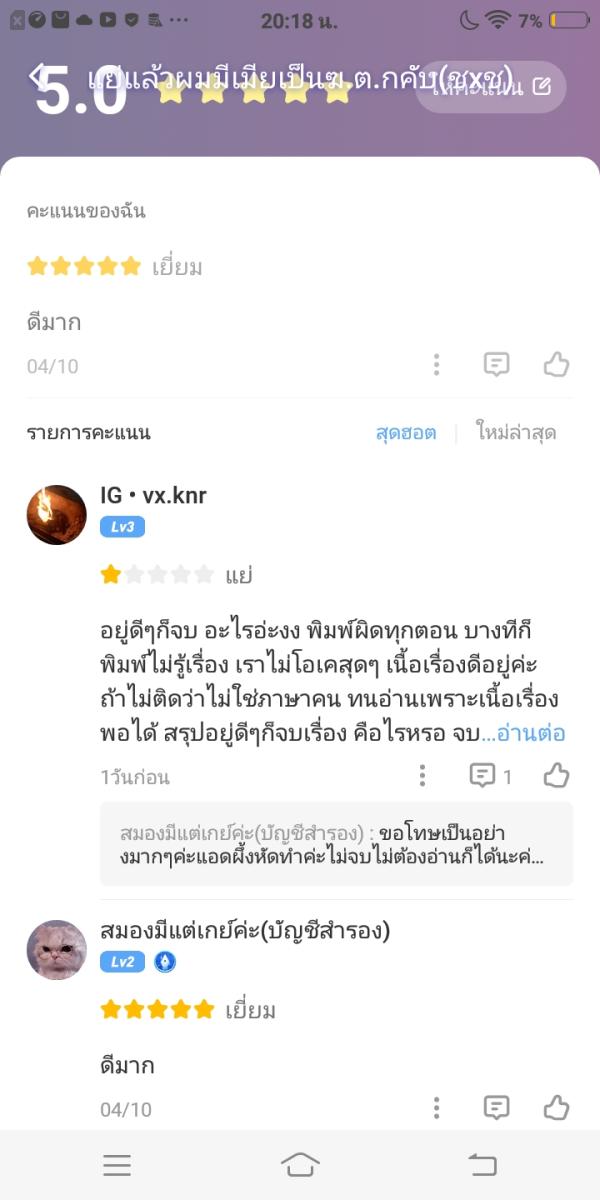
Task: Comment on the สมองมีแต่เกย์ค่ะ review
Action: click(x=497, y=1108)
